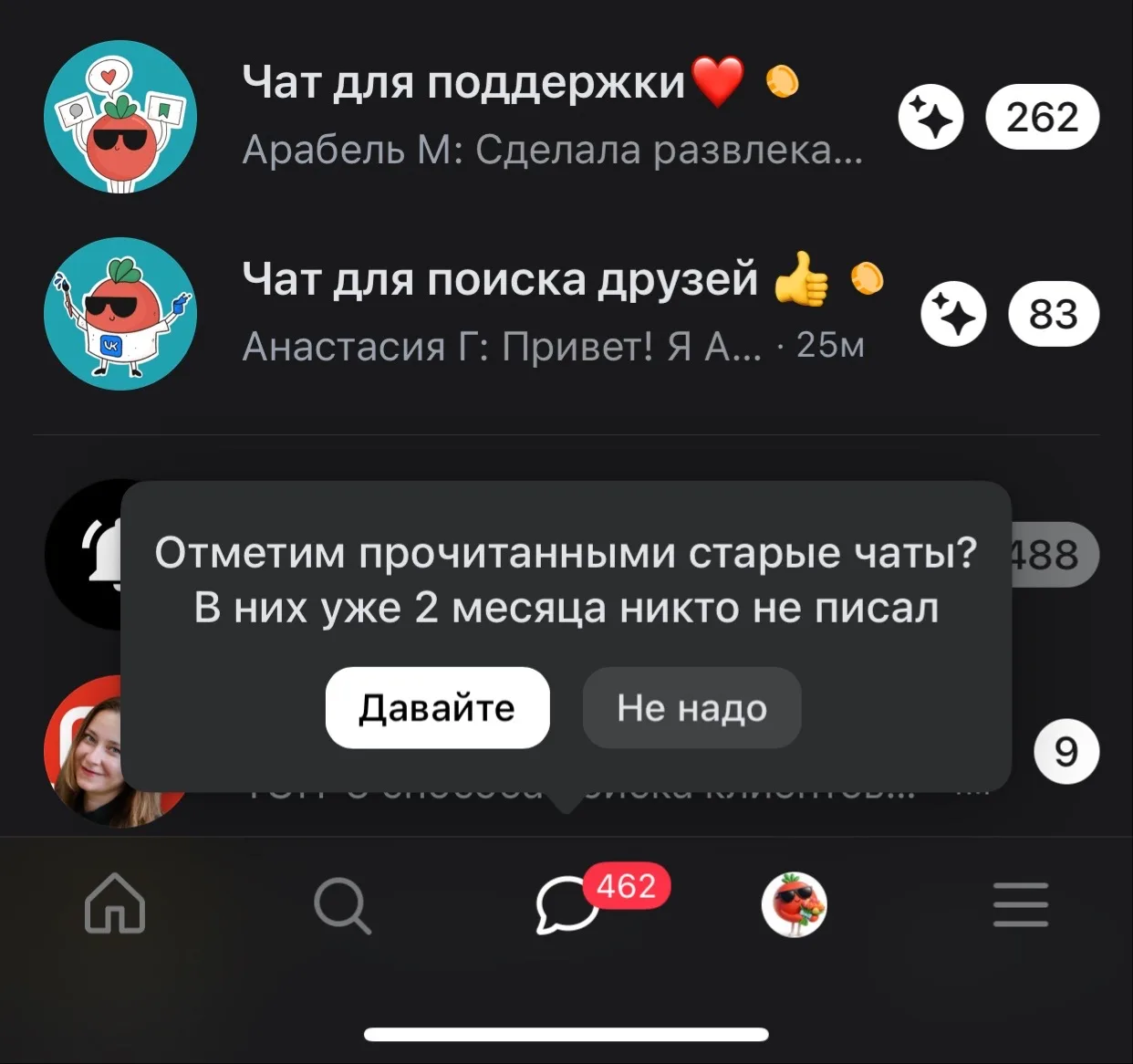Screen dimensions: 1133x1064
Task: Confirm with the «Давайте» button
Action: click(x=437, y=707)
